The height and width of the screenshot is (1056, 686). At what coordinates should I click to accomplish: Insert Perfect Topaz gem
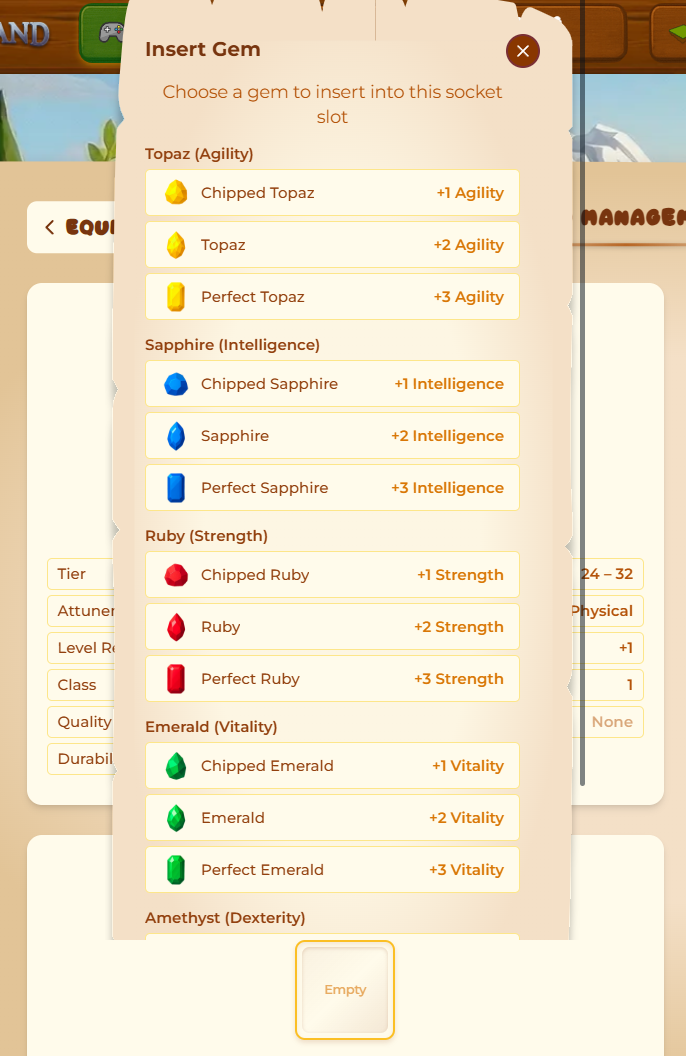[x=332, y=297]
